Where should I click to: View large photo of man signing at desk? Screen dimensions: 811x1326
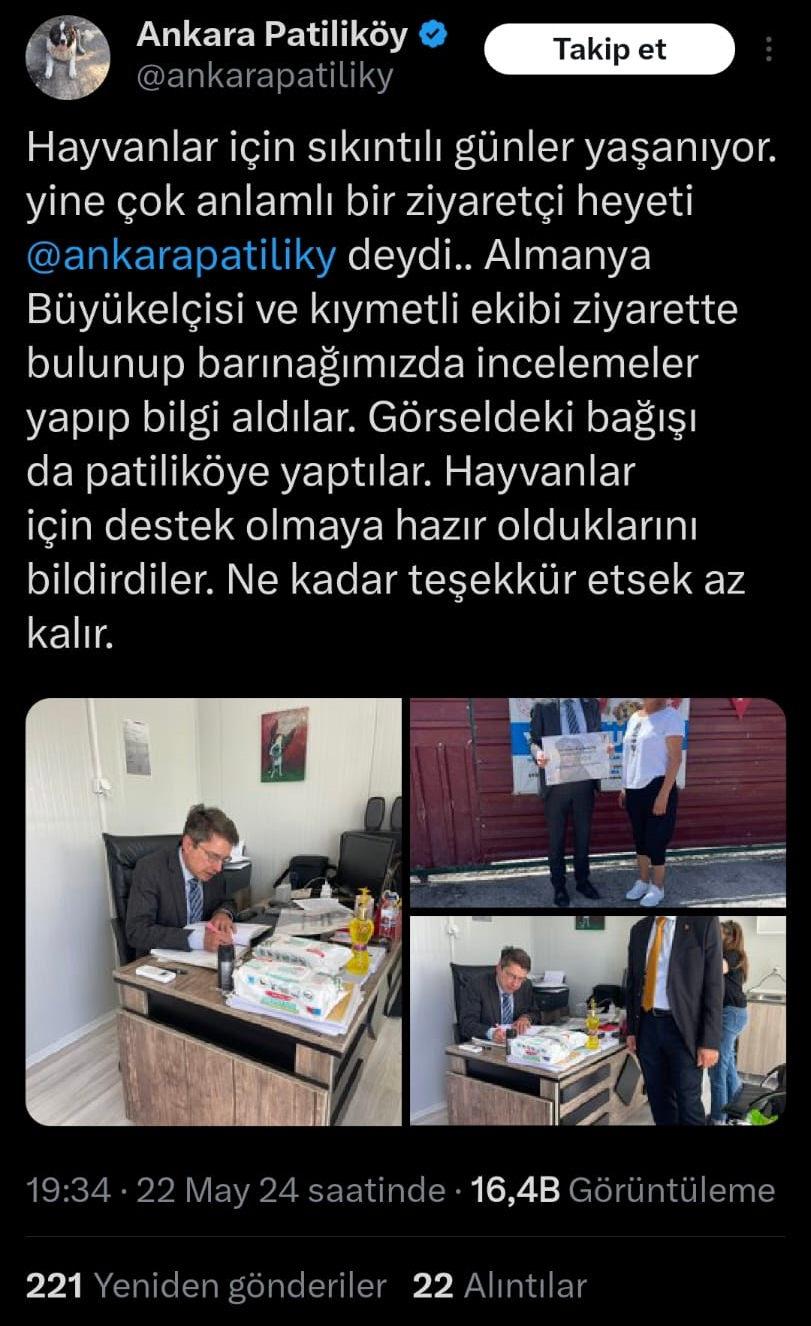click(x=213, y=911)
